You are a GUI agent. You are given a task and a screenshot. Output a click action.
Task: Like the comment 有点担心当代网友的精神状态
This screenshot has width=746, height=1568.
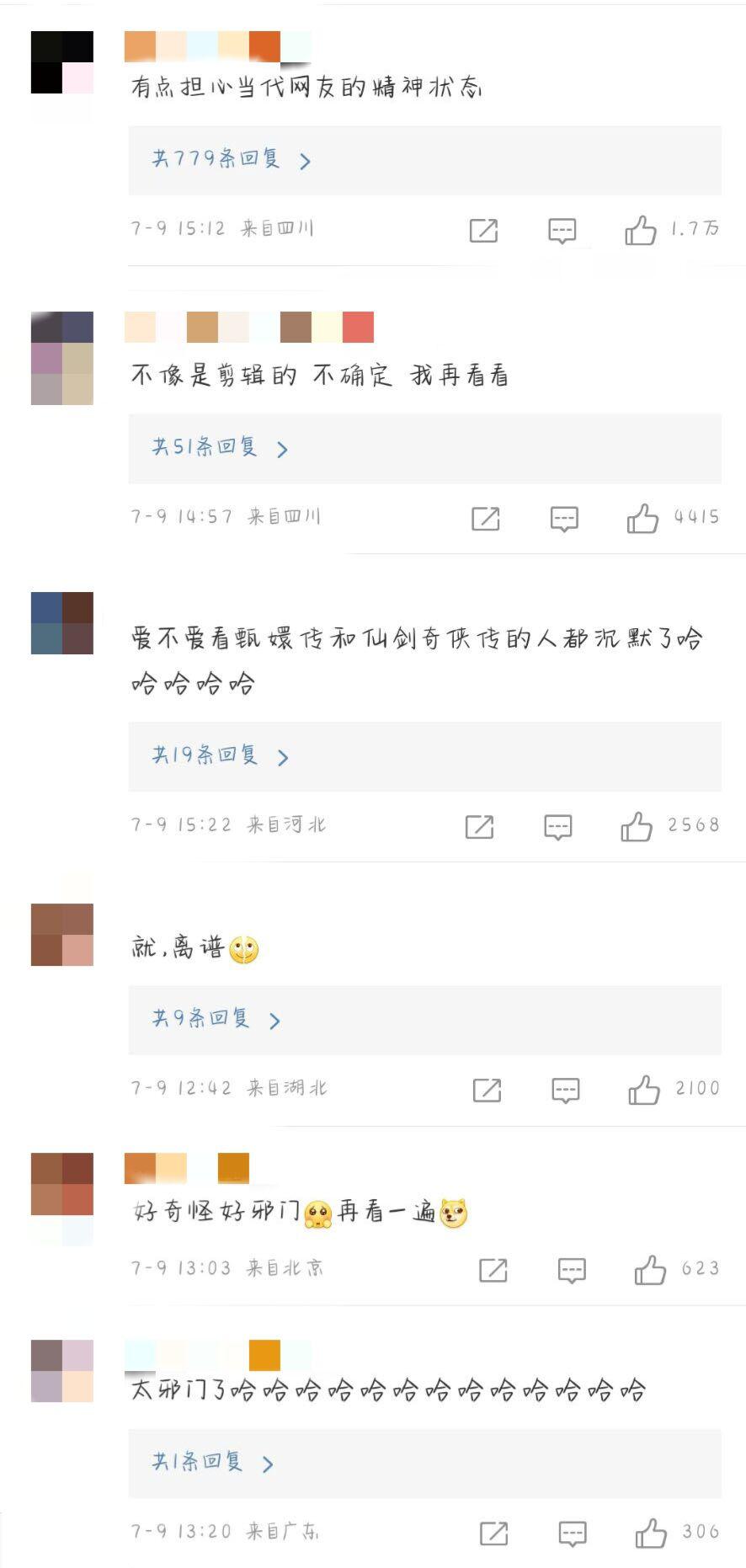[641, 230]
